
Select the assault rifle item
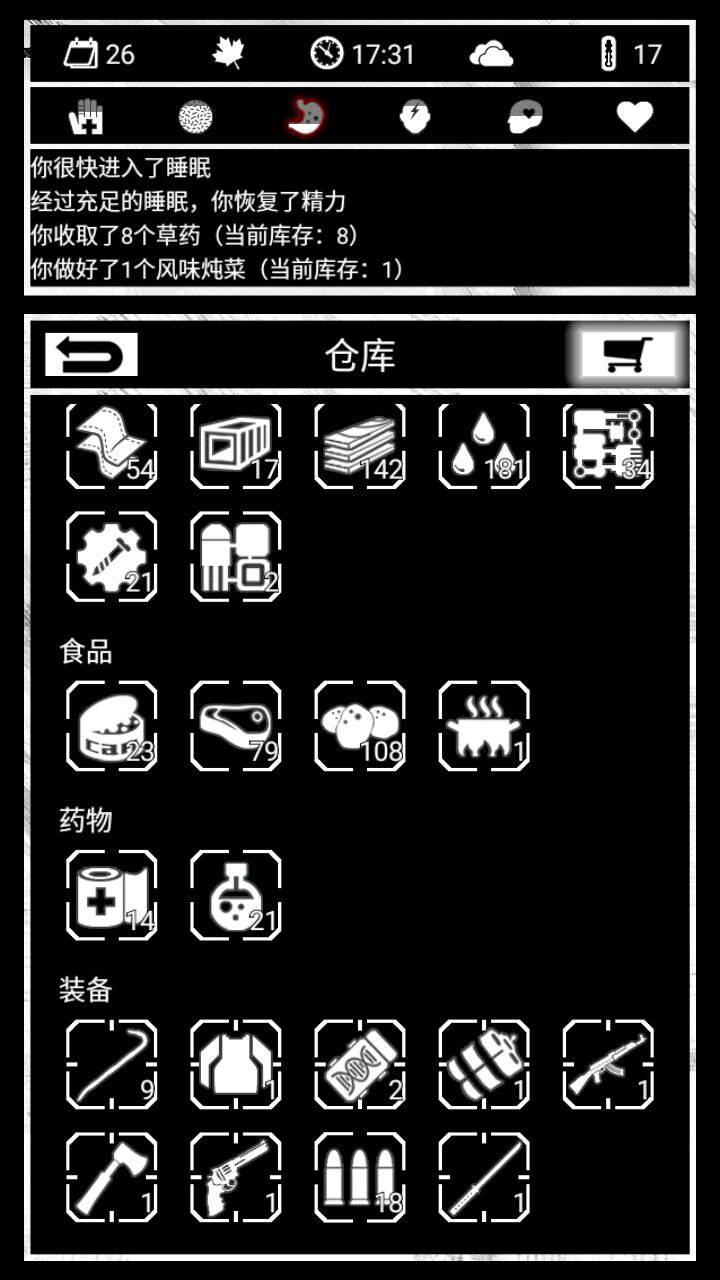(x=607, y=1065)
